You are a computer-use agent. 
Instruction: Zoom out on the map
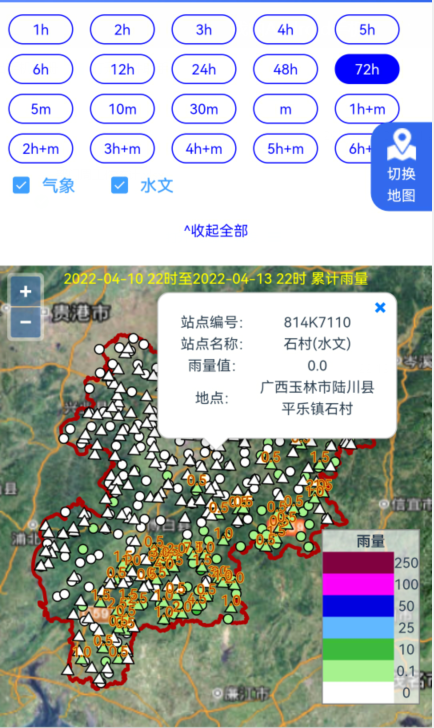pyautogui.click(x=26, y=322)
